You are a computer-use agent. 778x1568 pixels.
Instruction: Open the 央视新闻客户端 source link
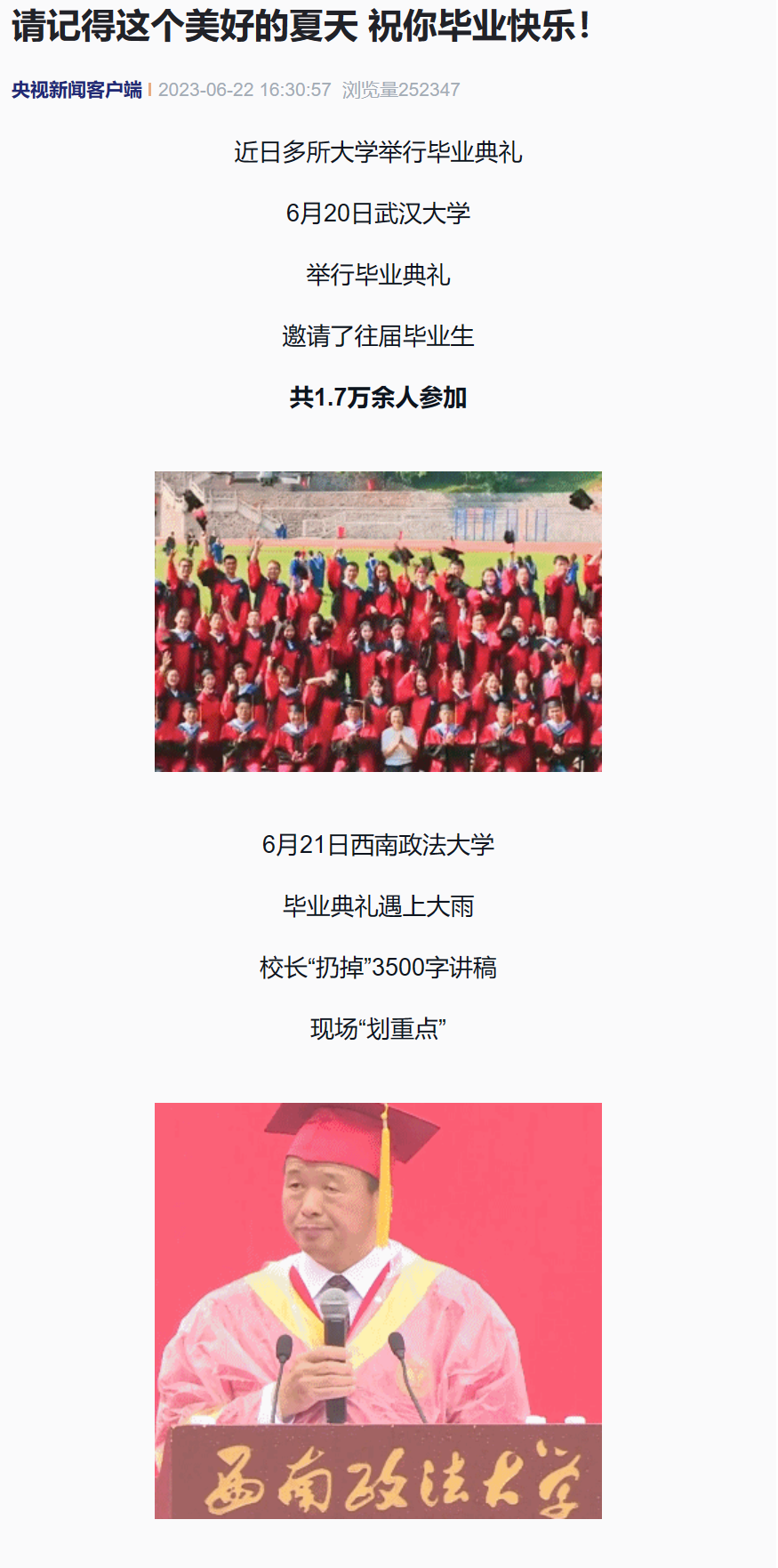click(76, 90)
